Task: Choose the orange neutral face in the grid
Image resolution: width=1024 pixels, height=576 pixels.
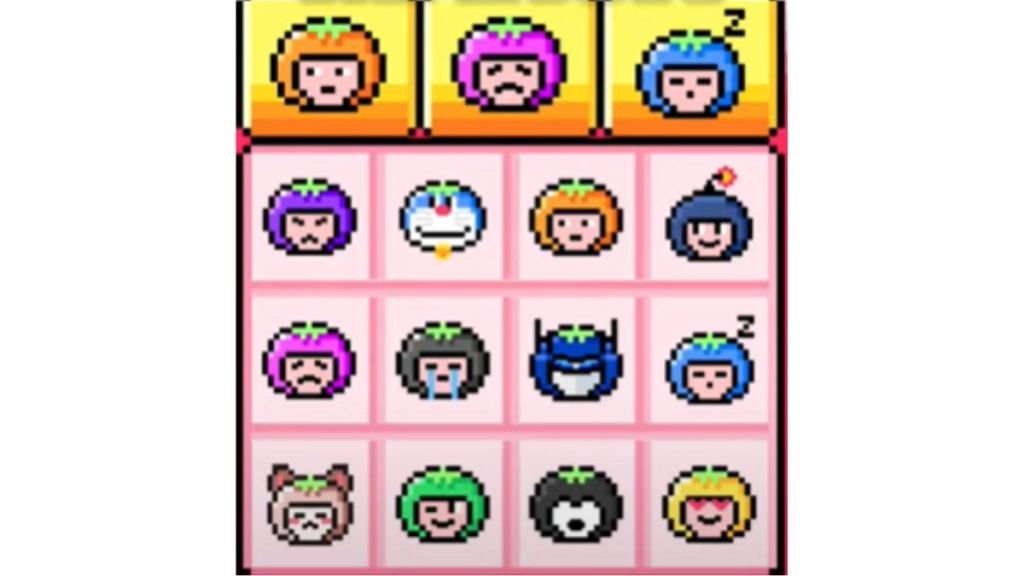Action: click(576, 217)
